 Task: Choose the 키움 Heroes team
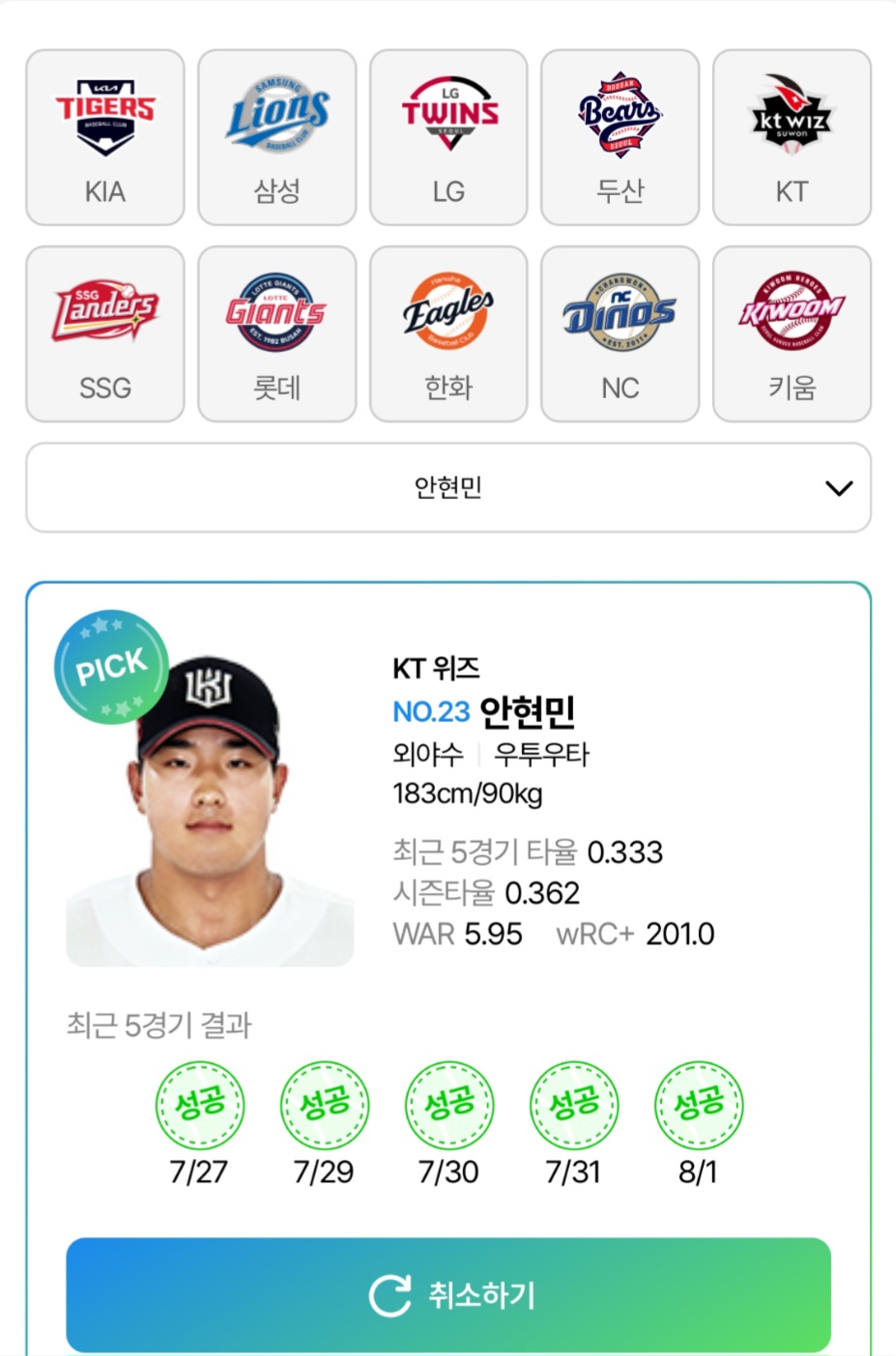[x=792, y=333]
